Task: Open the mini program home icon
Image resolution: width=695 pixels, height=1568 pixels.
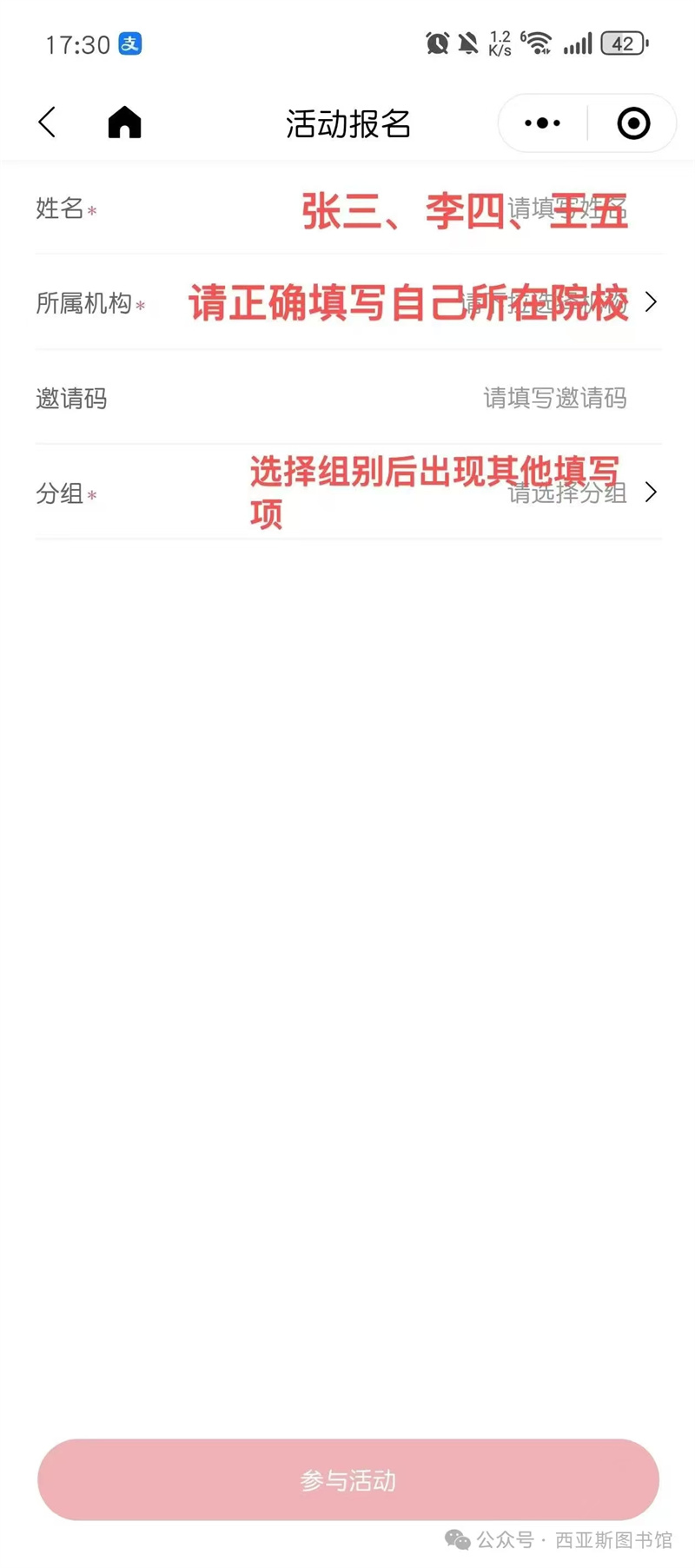Action: [x=124, y=122]
